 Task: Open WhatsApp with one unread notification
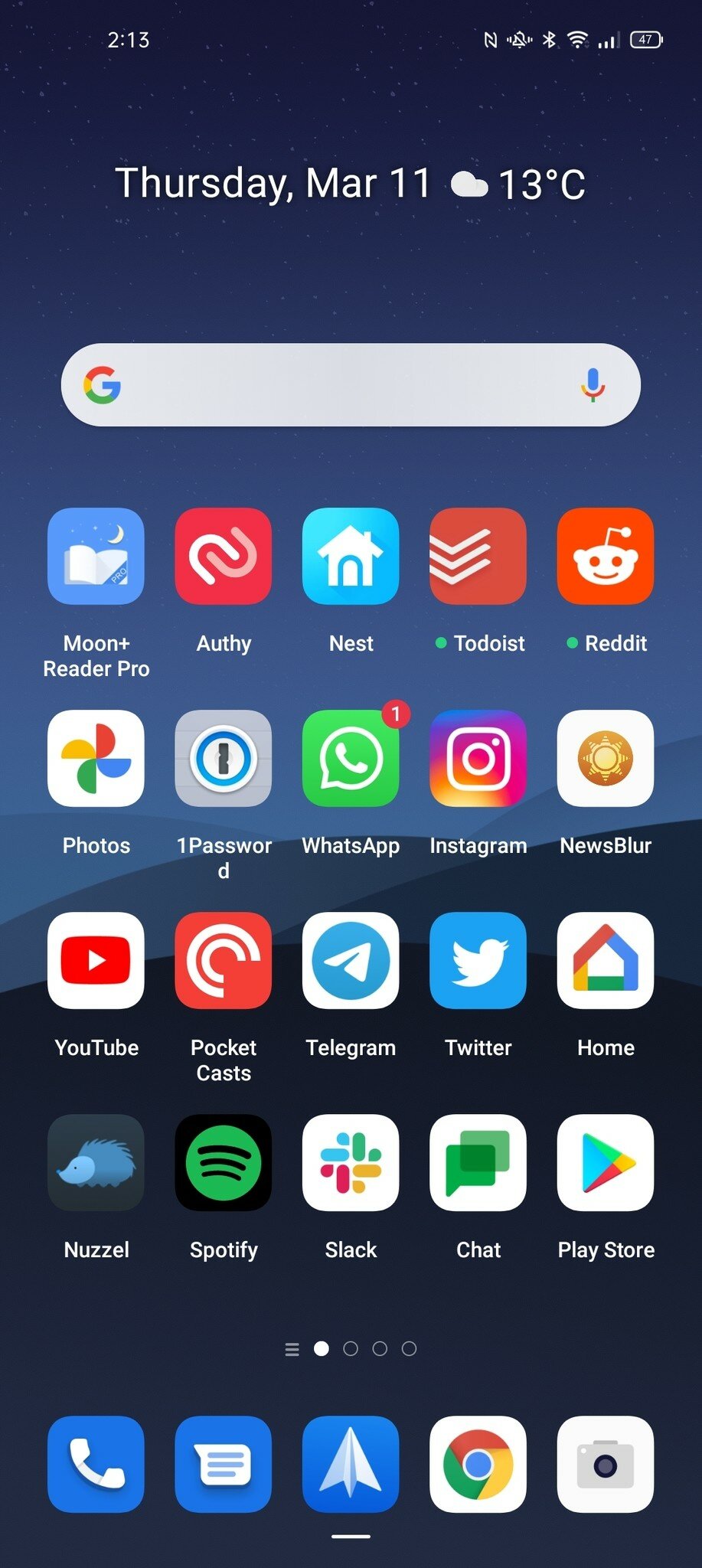pyautogui.click(x=351, y=759)
